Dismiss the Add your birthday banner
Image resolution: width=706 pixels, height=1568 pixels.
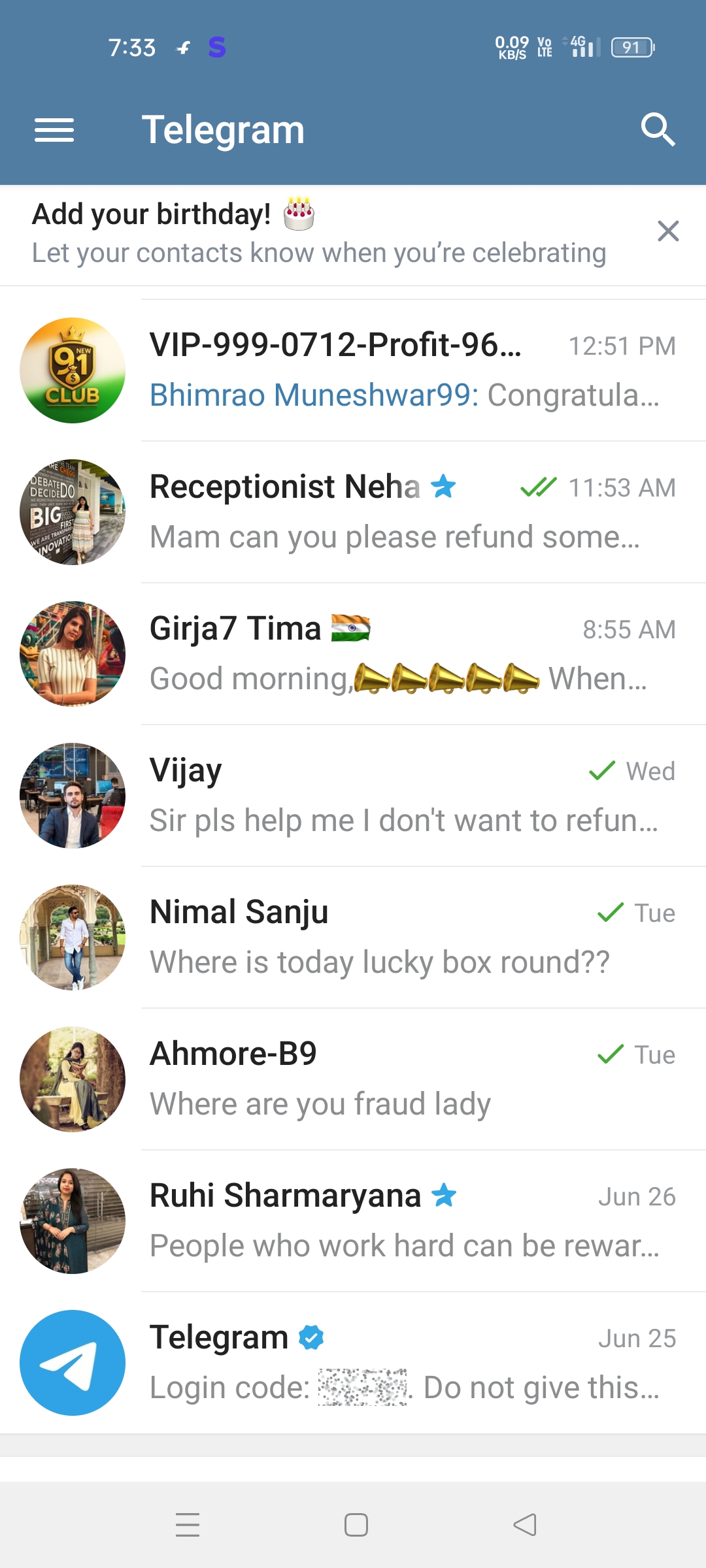click(x=668, y=231)
